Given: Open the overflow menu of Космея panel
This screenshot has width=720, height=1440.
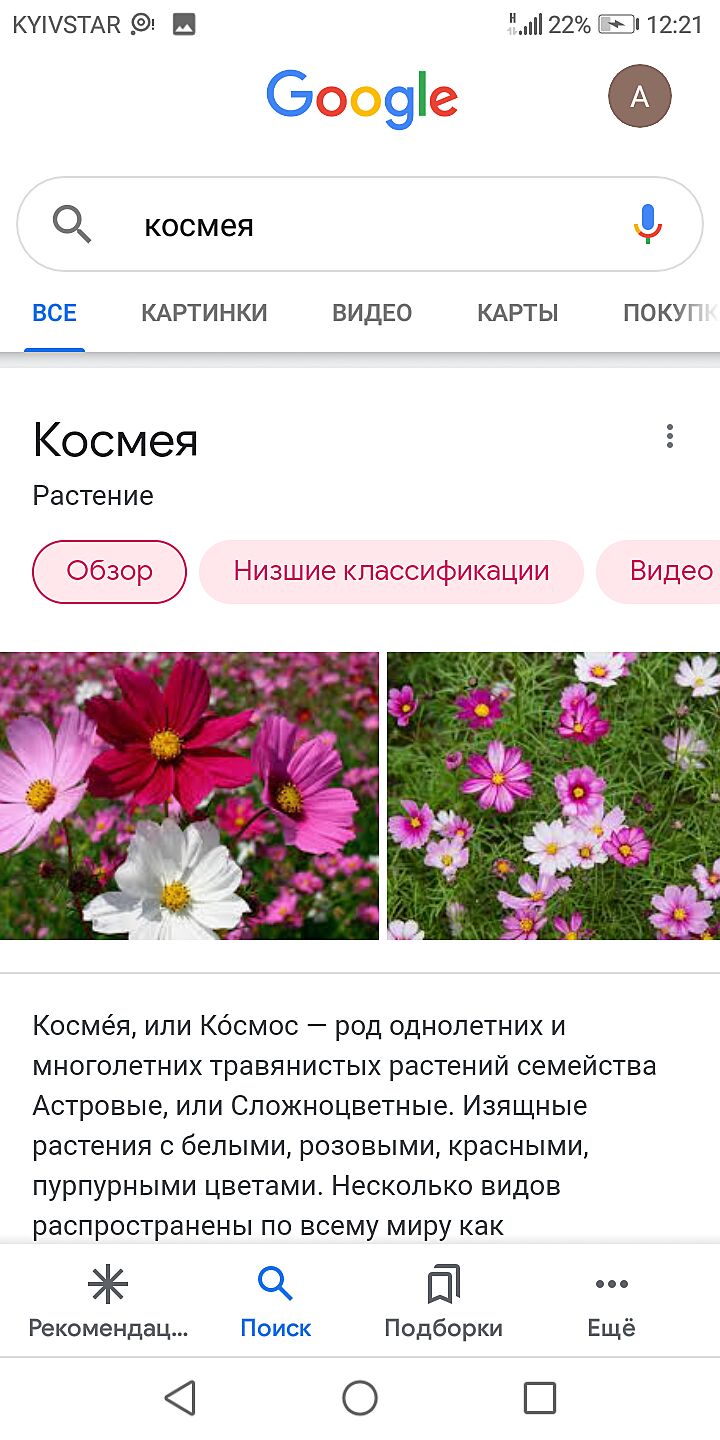Looking at the screenshot, I should point(669,436).
